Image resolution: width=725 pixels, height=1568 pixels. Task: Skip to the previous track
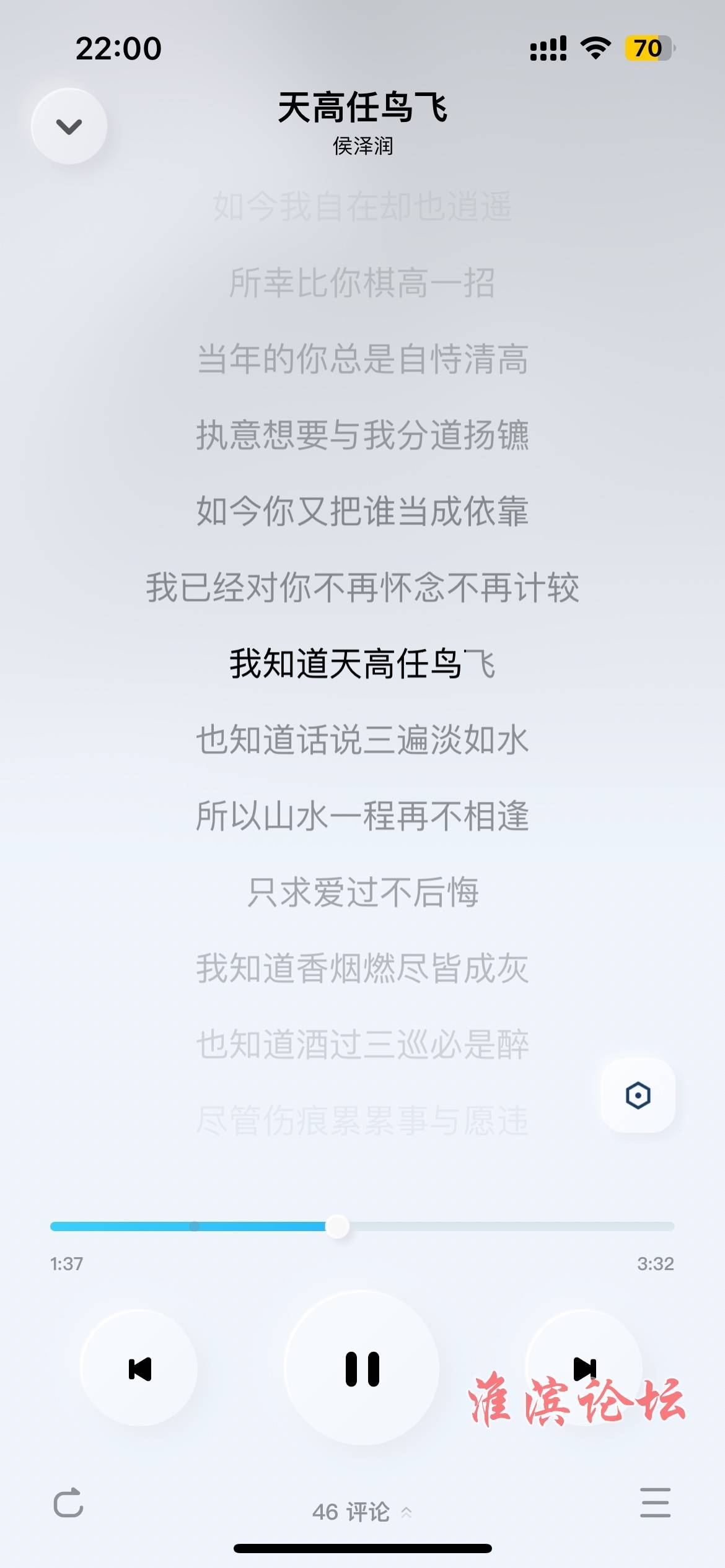pos(139,1369)
